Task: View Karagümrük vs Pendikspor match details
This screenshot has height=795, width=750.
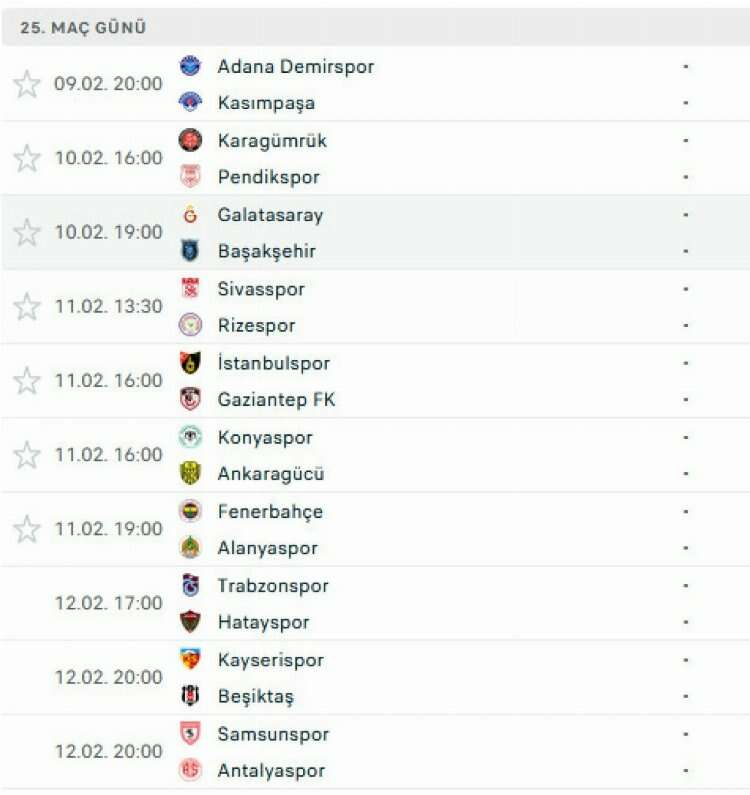Action: 400,158
